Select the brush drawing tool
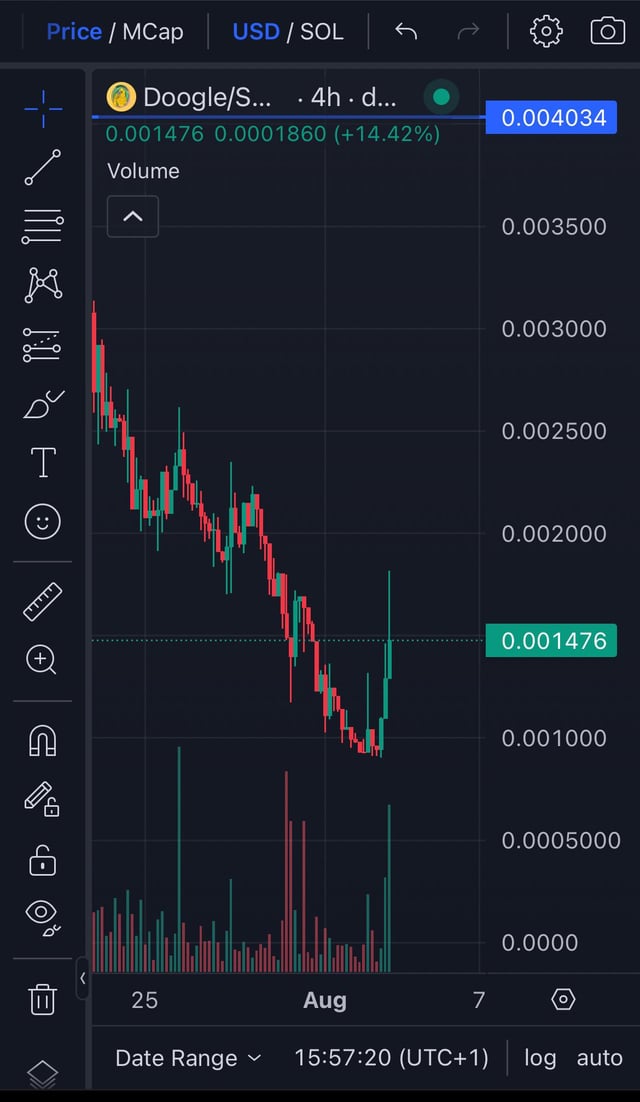This screenshot has width=640, height=1102. (43, 405)
